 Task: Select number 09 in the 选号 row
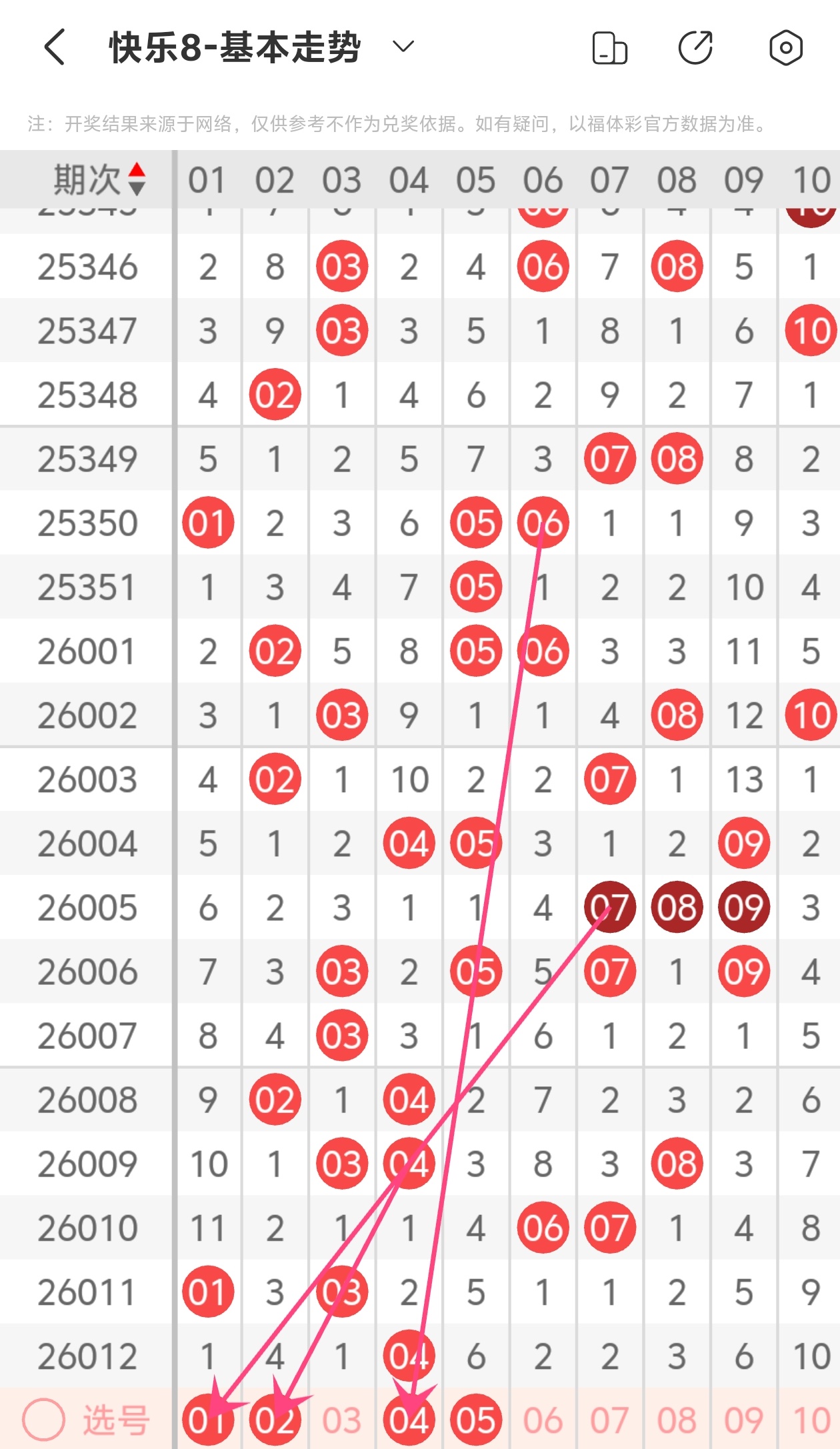[744, 1420]
